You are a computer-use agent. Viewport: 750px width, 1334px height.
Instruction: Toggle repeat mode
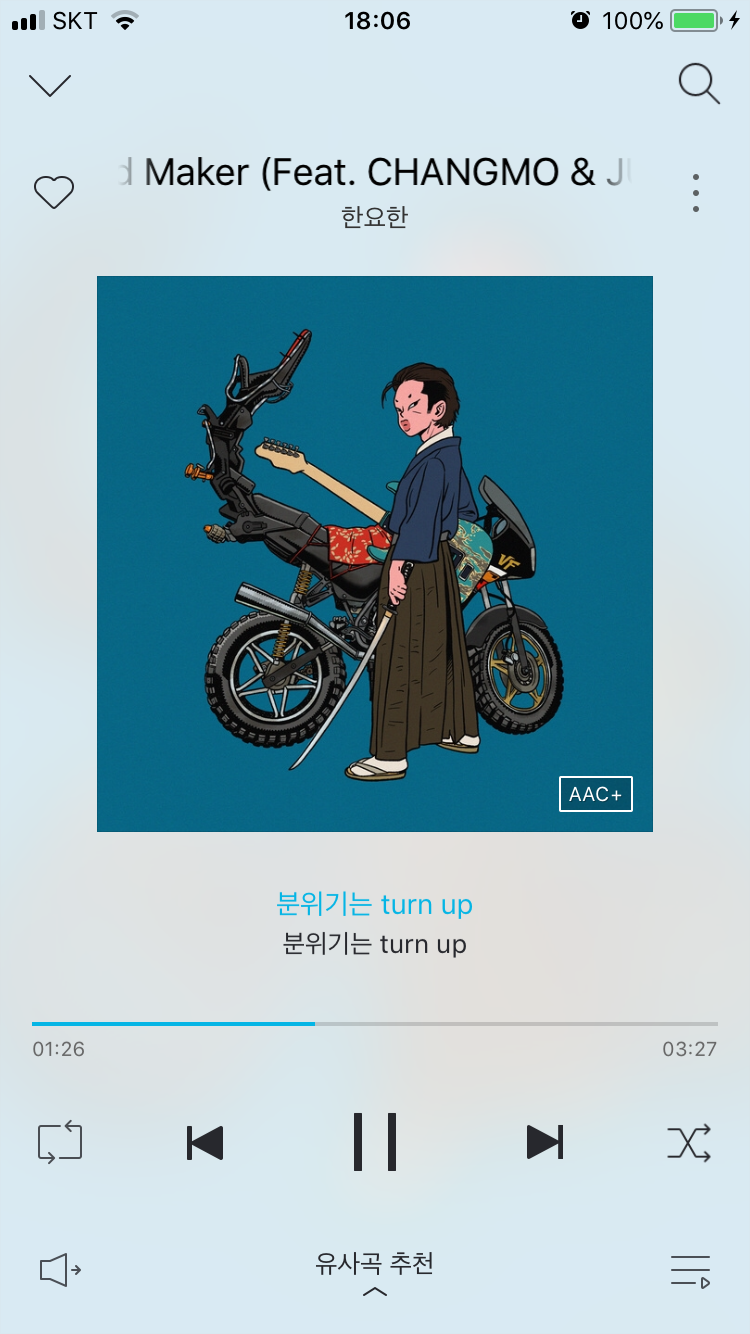pos(60,1142)
